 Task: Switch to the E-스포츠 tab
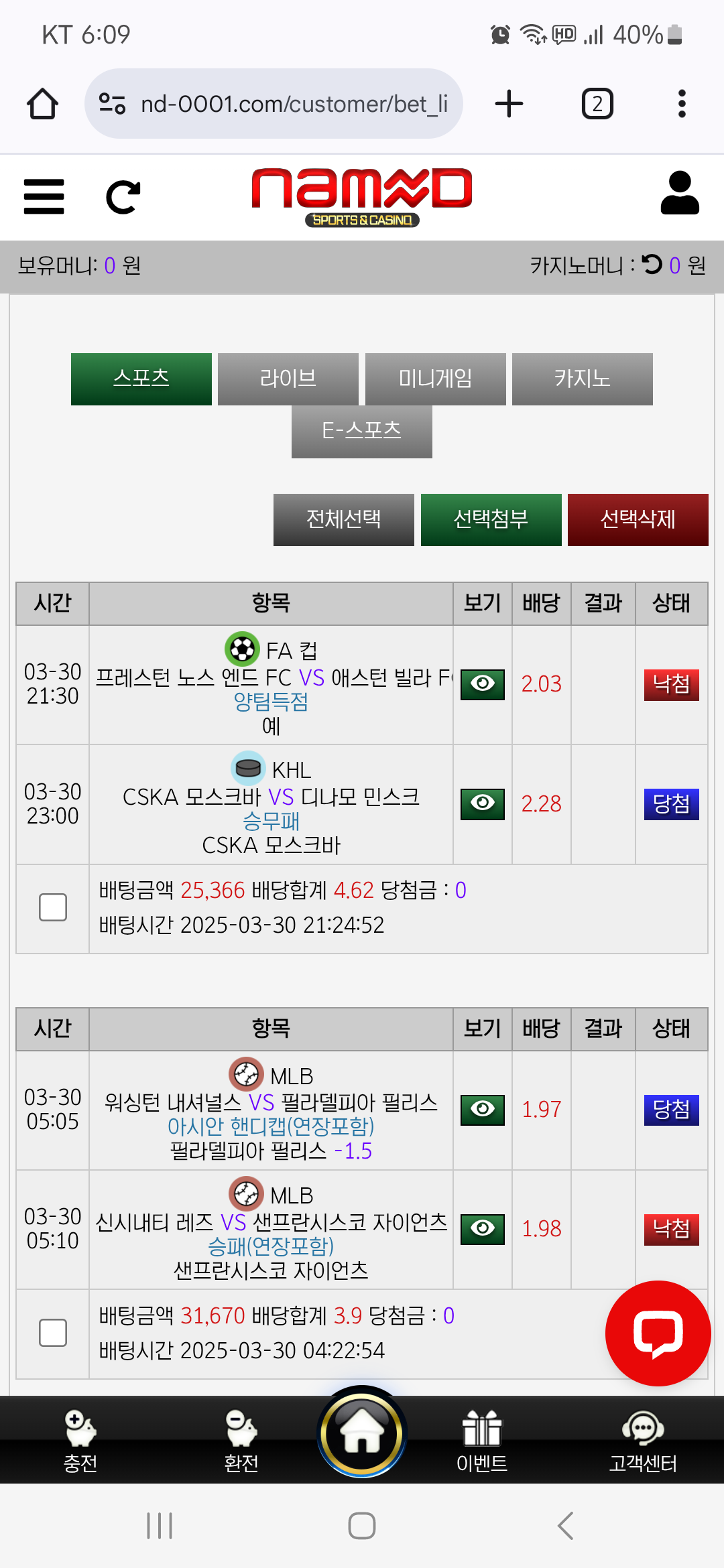[x=362, y=432]
